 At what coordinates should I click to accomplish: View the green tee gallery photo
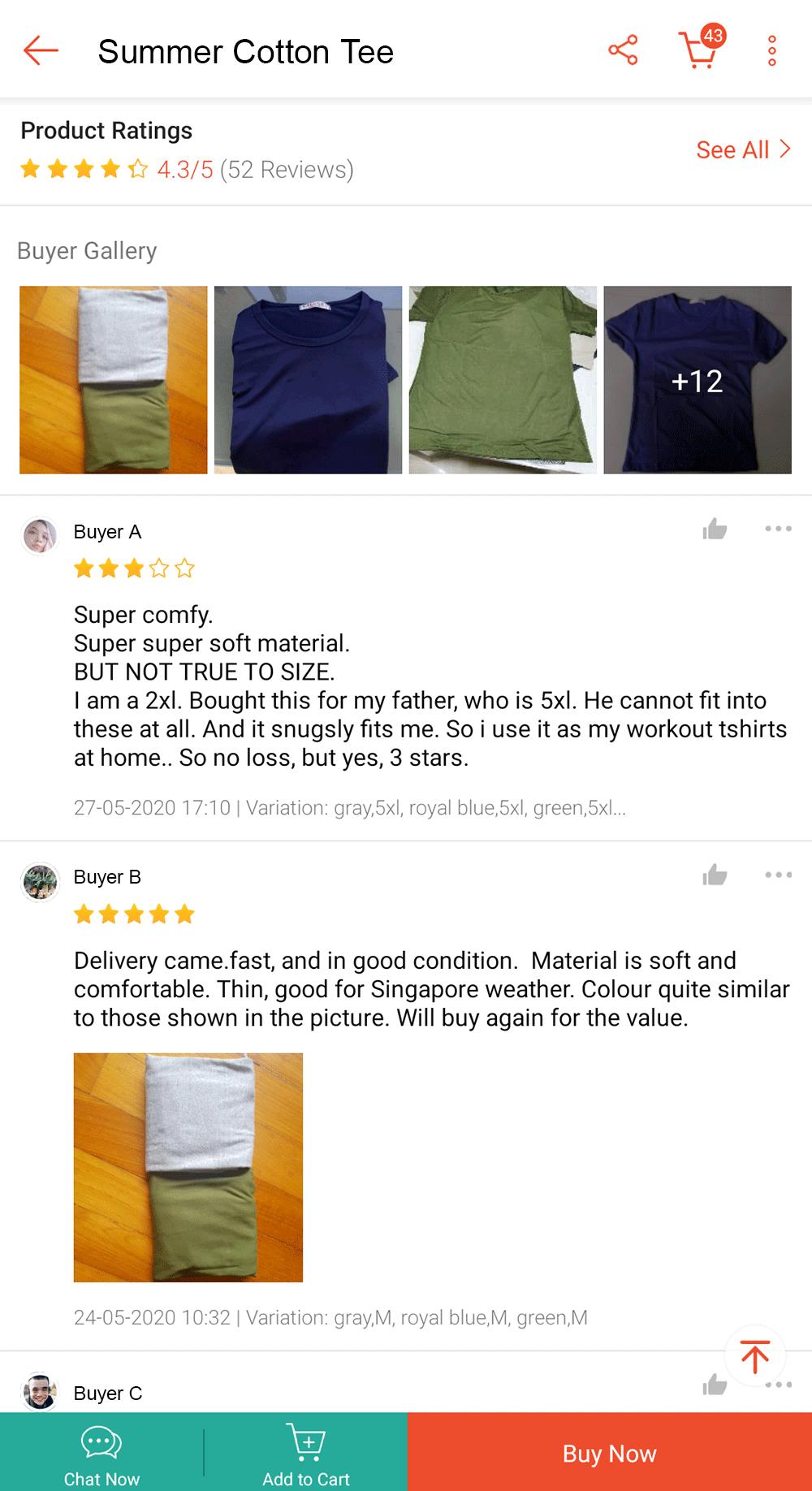(x=503, y=379)
